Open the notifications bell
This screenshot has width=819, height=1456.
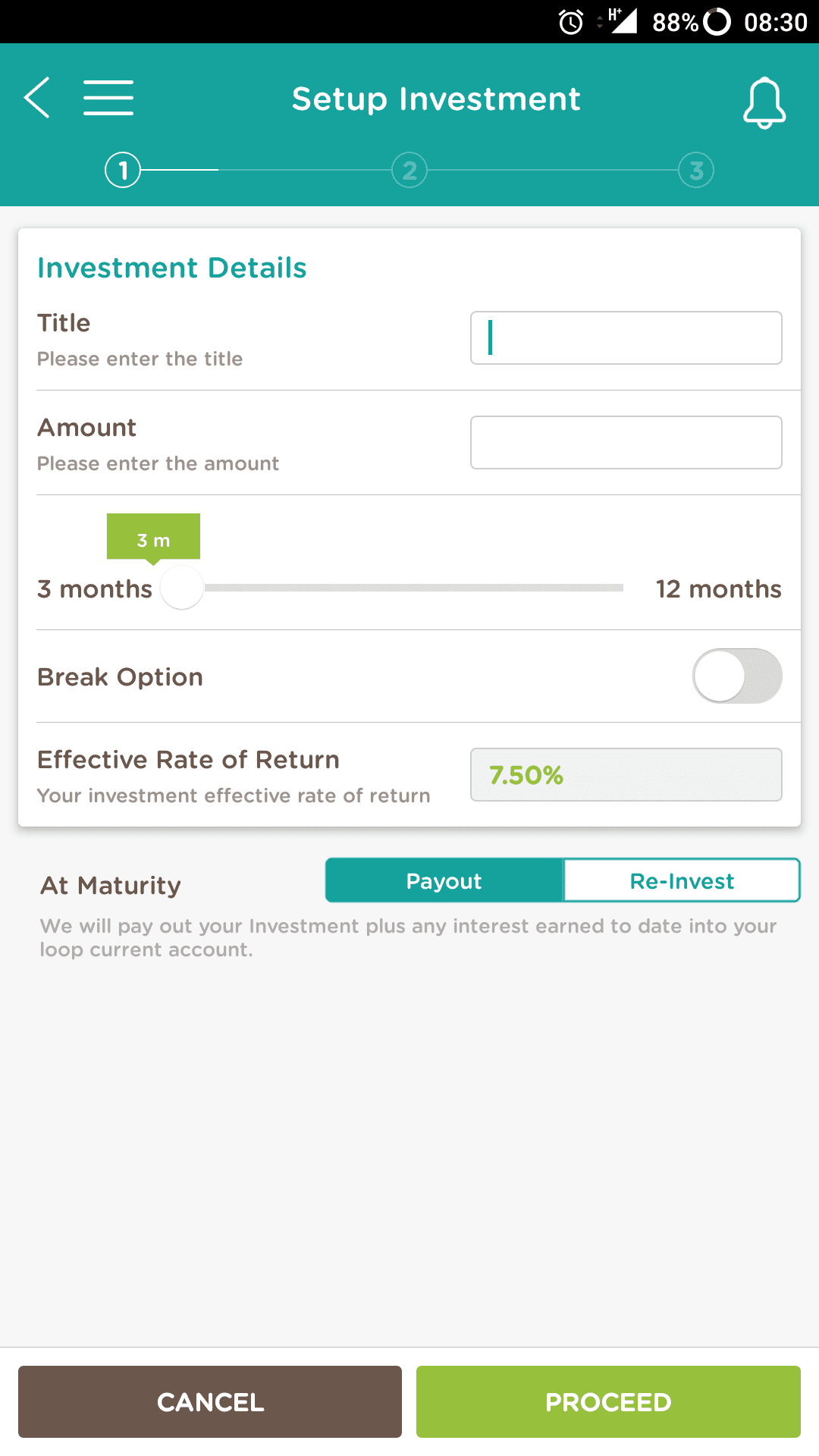(764, 102)
